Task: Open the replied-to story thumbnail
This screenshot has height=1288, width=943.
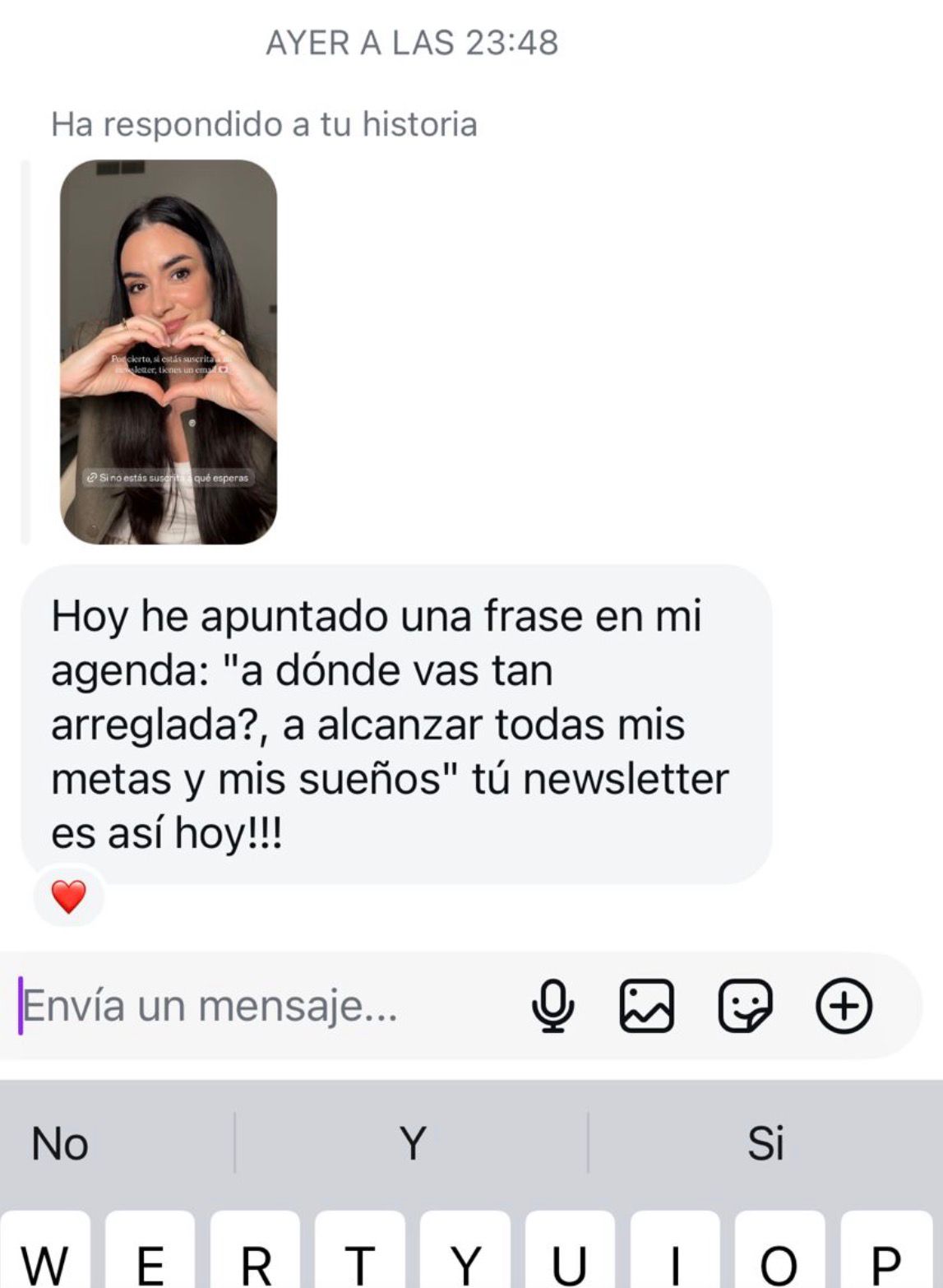Action: click(169, 352)
